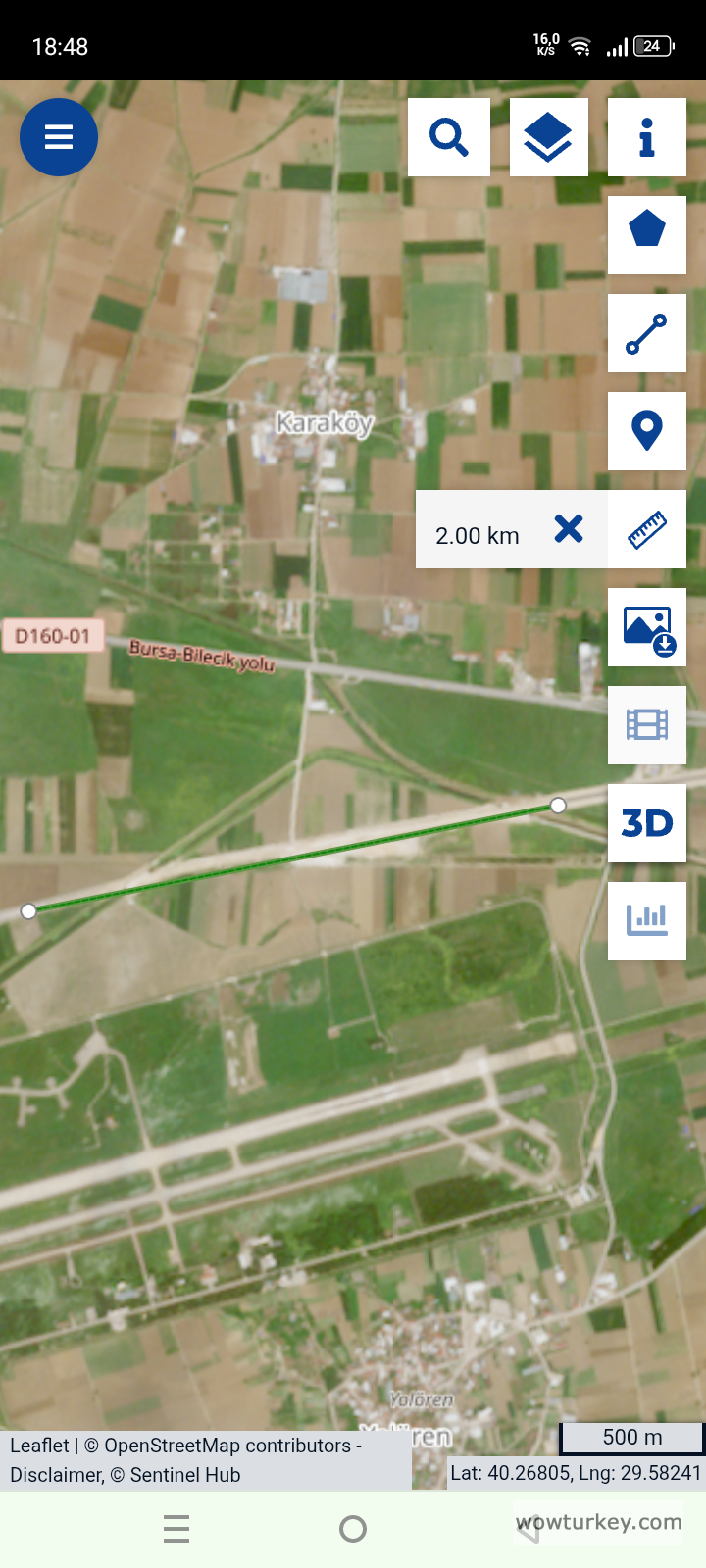Open the Leaflet link
The image size is (706, 1568).
pos(39,1445)
